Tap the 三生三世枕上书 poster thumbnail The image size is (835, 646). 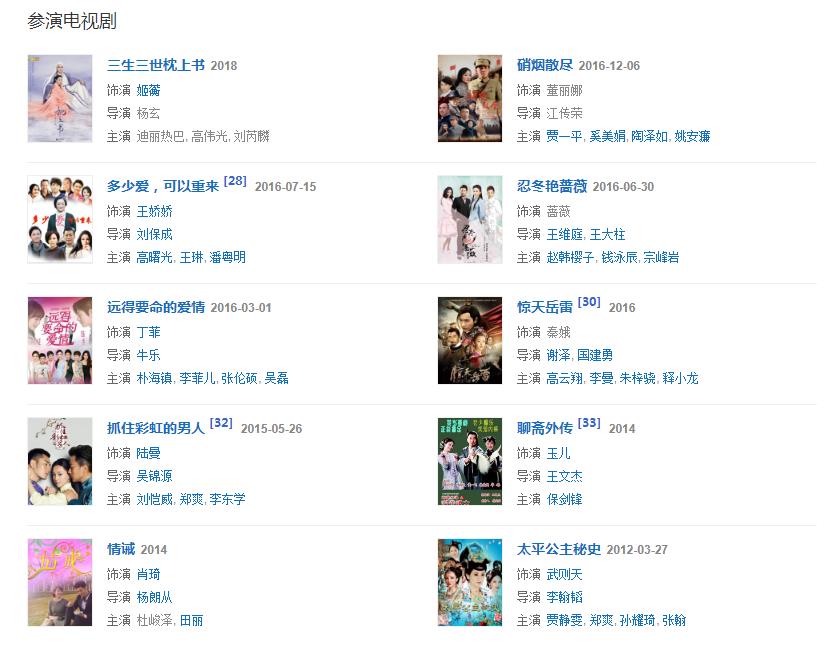[x=60, y=98]
